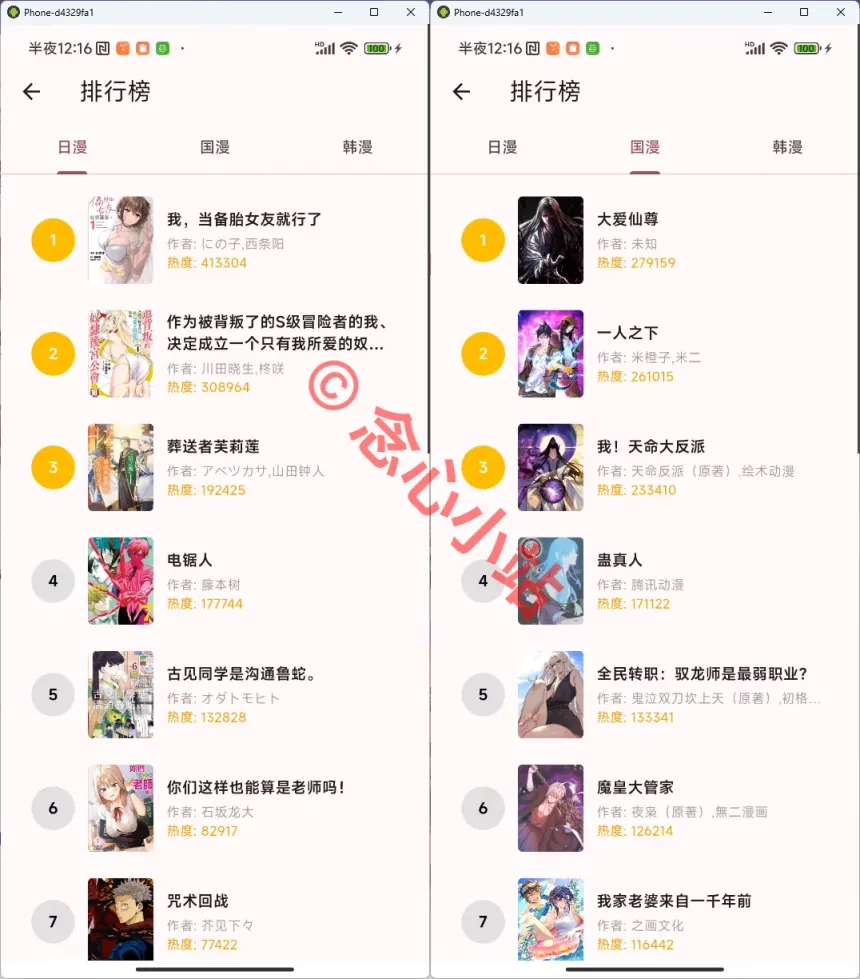The height and width of the screenshot is (979, 860).
Task: Select 葬送者芙莉莲 from the ranking
Action: 213,446
